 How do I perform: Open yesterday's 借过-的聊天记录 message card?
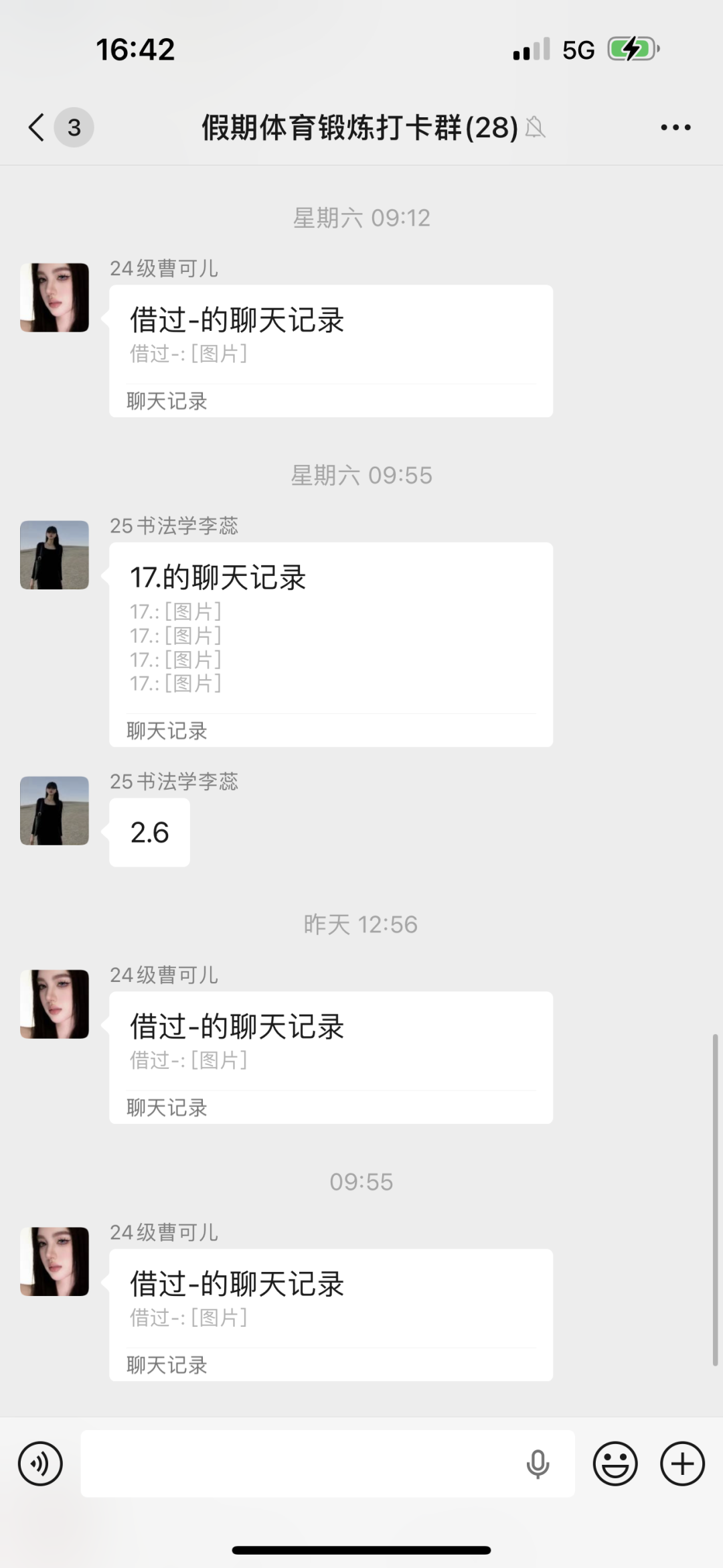pyautogui.click(x=330, y=1055)
